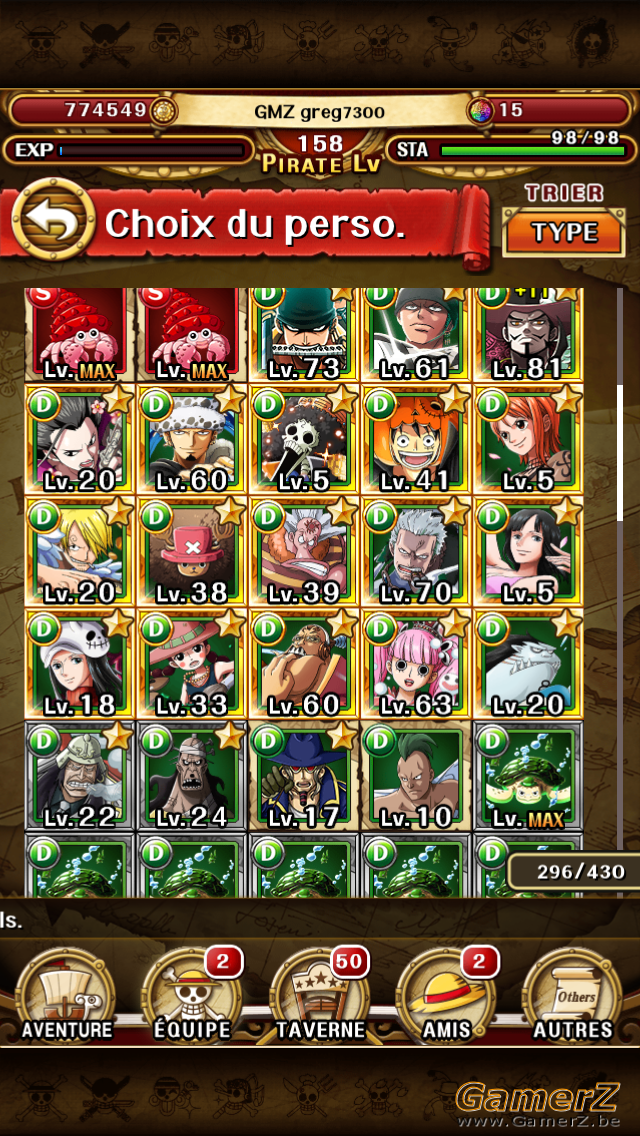Select the Lv.41 orange-hat character
The width and height of the screenshot is (640, 1136).
coord(416,439)
